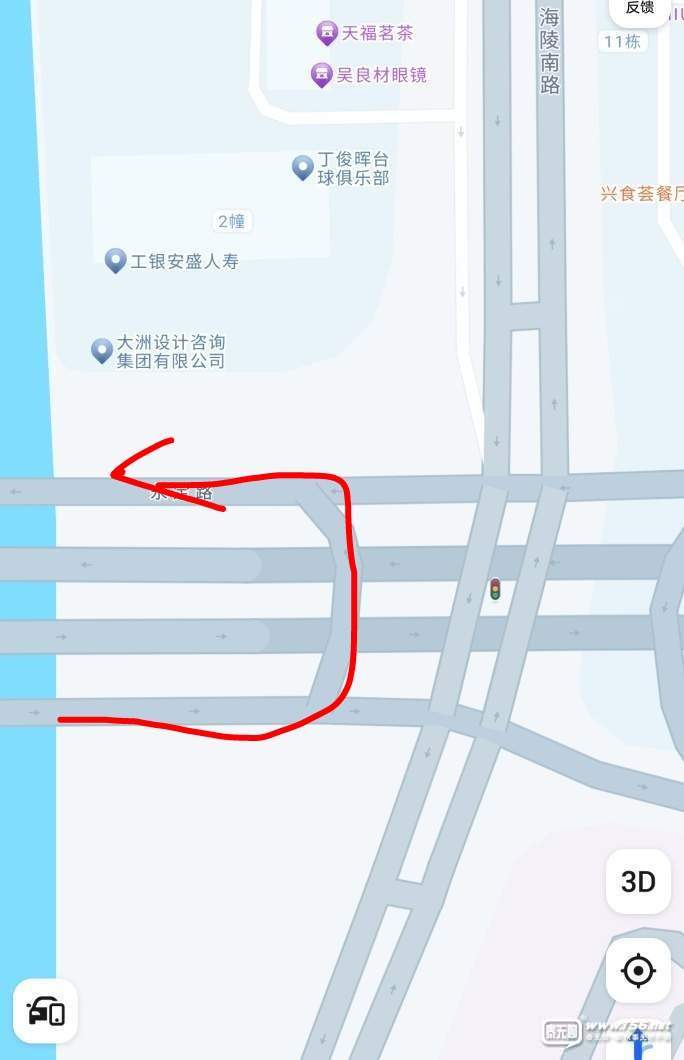Open 工银安盛人寿 place marker

pyautogui.click(x=115, y=261)
